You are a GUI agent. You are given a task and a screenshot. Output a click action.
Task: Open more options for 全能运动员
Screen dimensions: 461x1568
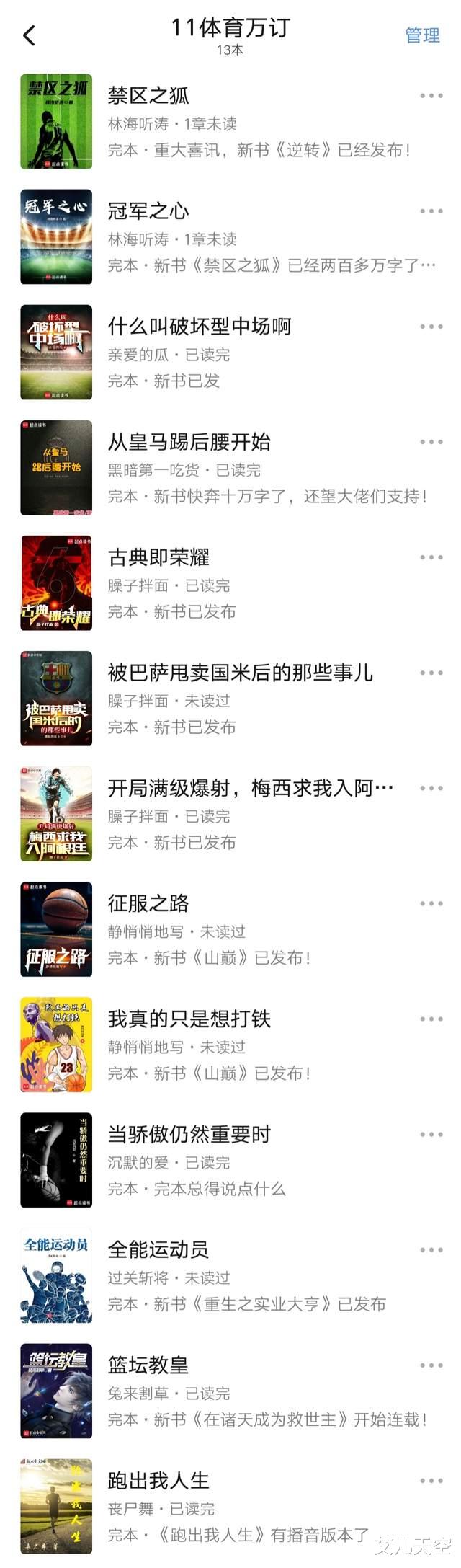(431, 1249)
